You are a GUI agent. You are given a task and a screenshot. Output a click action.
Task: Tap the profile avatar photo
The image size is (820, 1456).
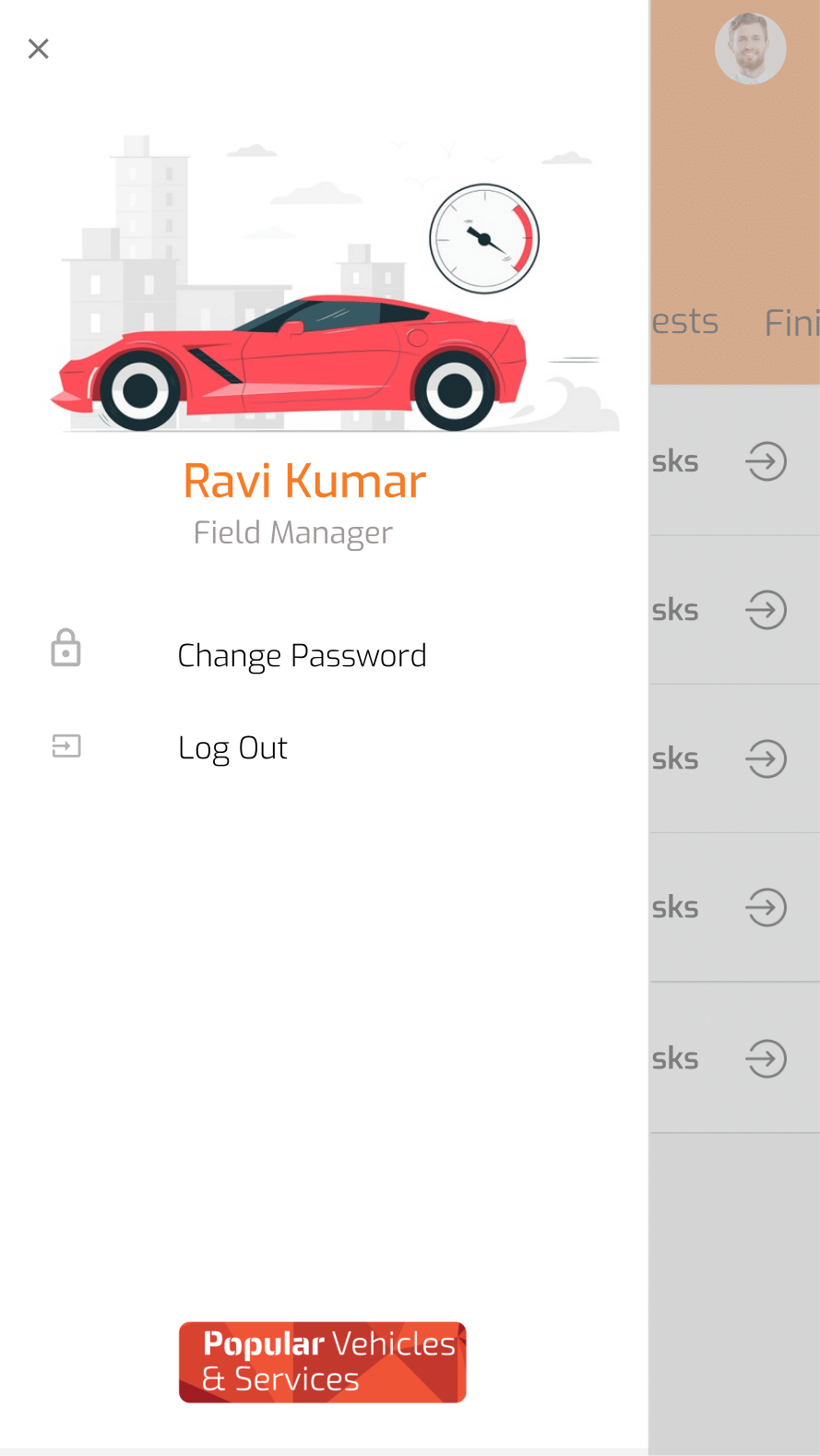[750, 49]
